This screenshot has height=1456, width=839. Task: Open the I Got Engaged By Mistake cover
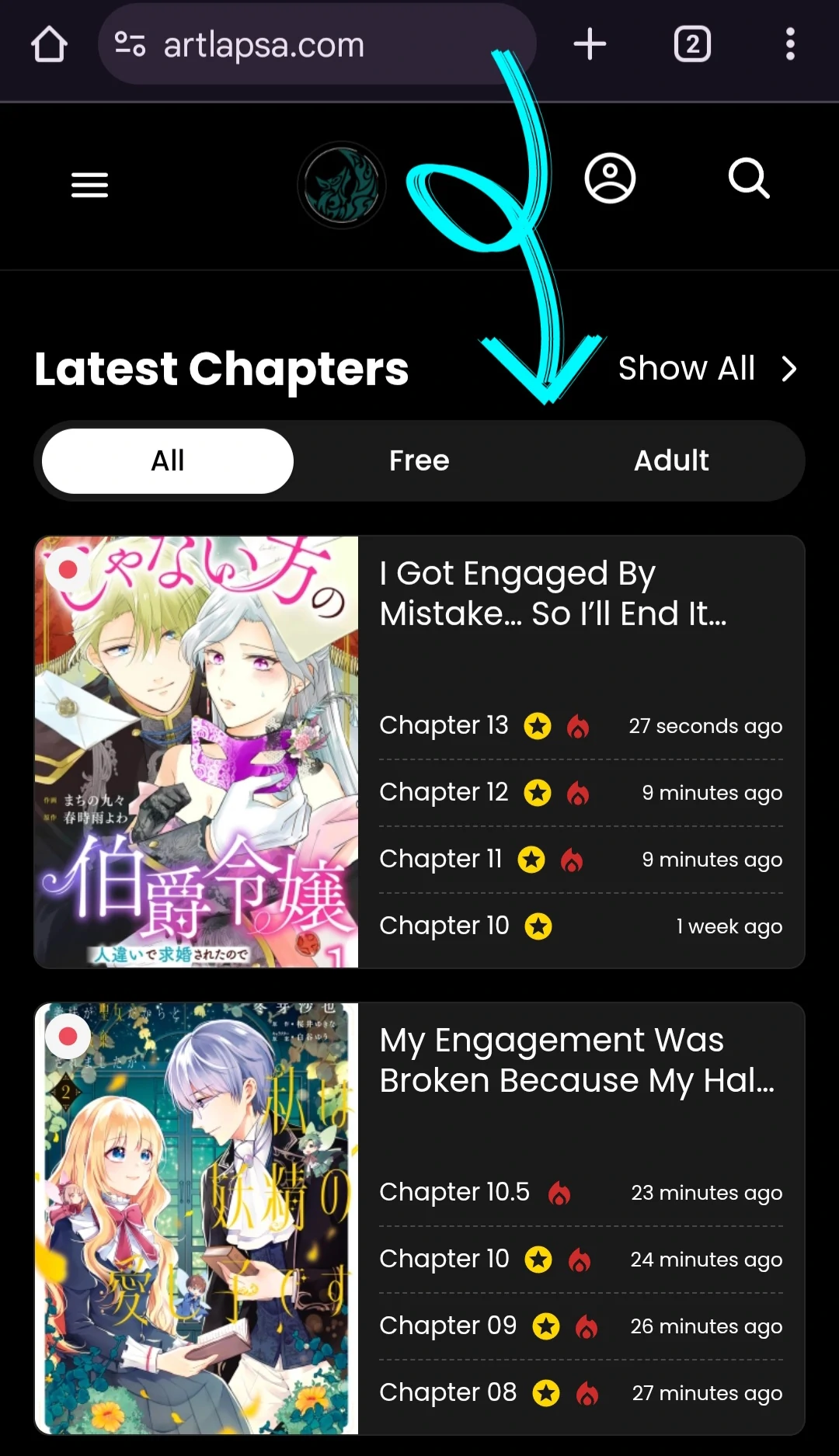(x=197, y=752)
